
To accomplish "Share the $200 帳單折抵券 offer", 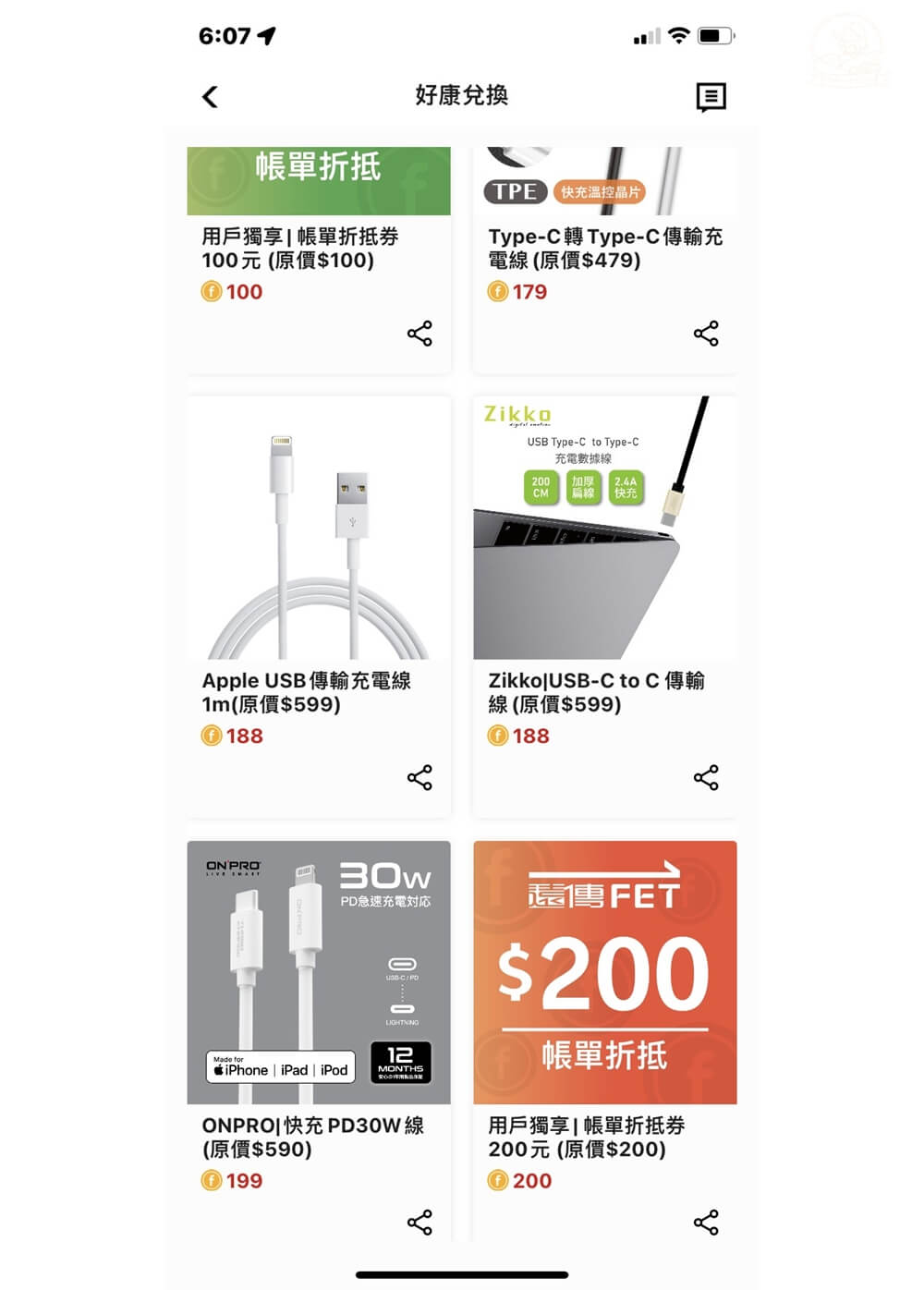I will click(x=707, y=1222).
